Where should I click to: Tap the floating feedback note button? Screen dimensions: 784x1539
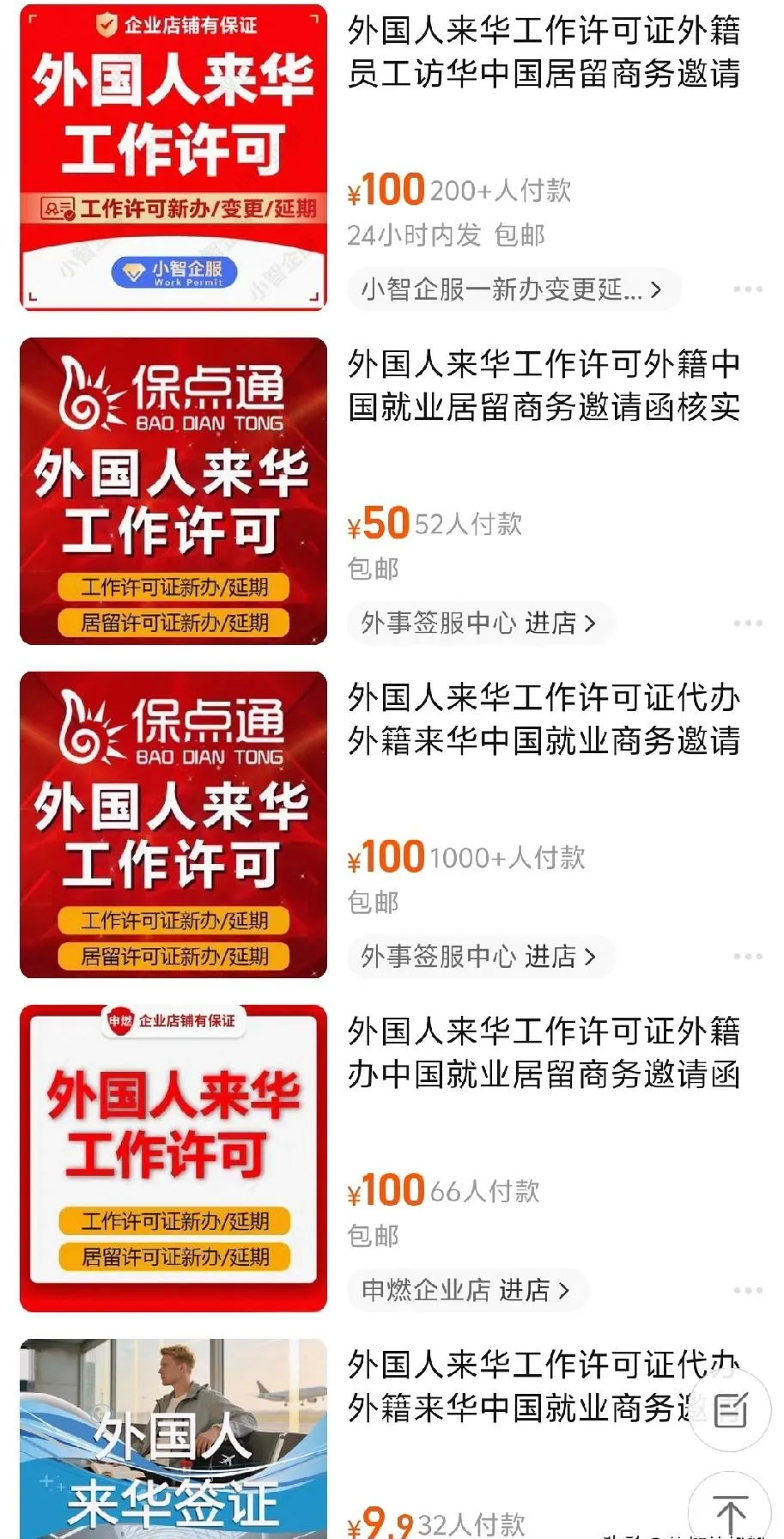[731, 1409]
